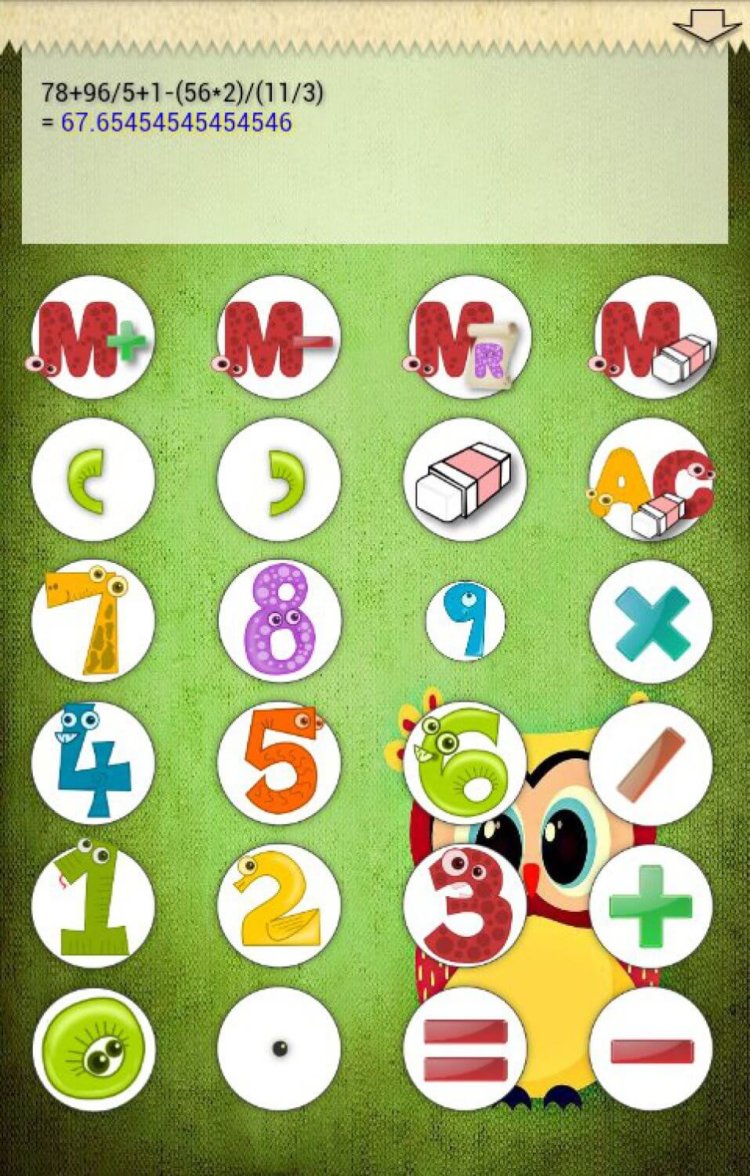Enter the red digit 3

click(465, 905)
